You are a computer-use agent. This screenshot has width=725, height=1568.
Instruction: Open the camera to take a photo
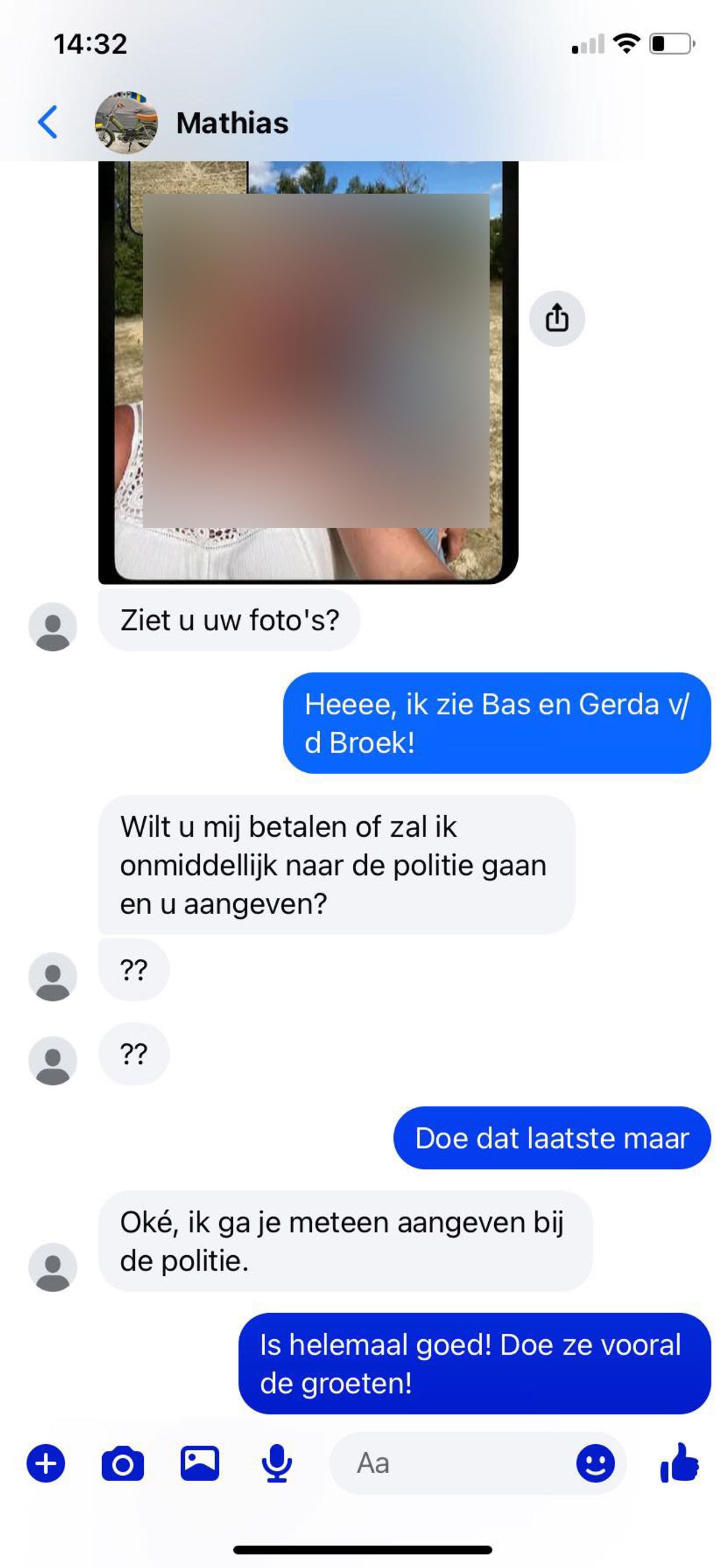coord(123,1464)
